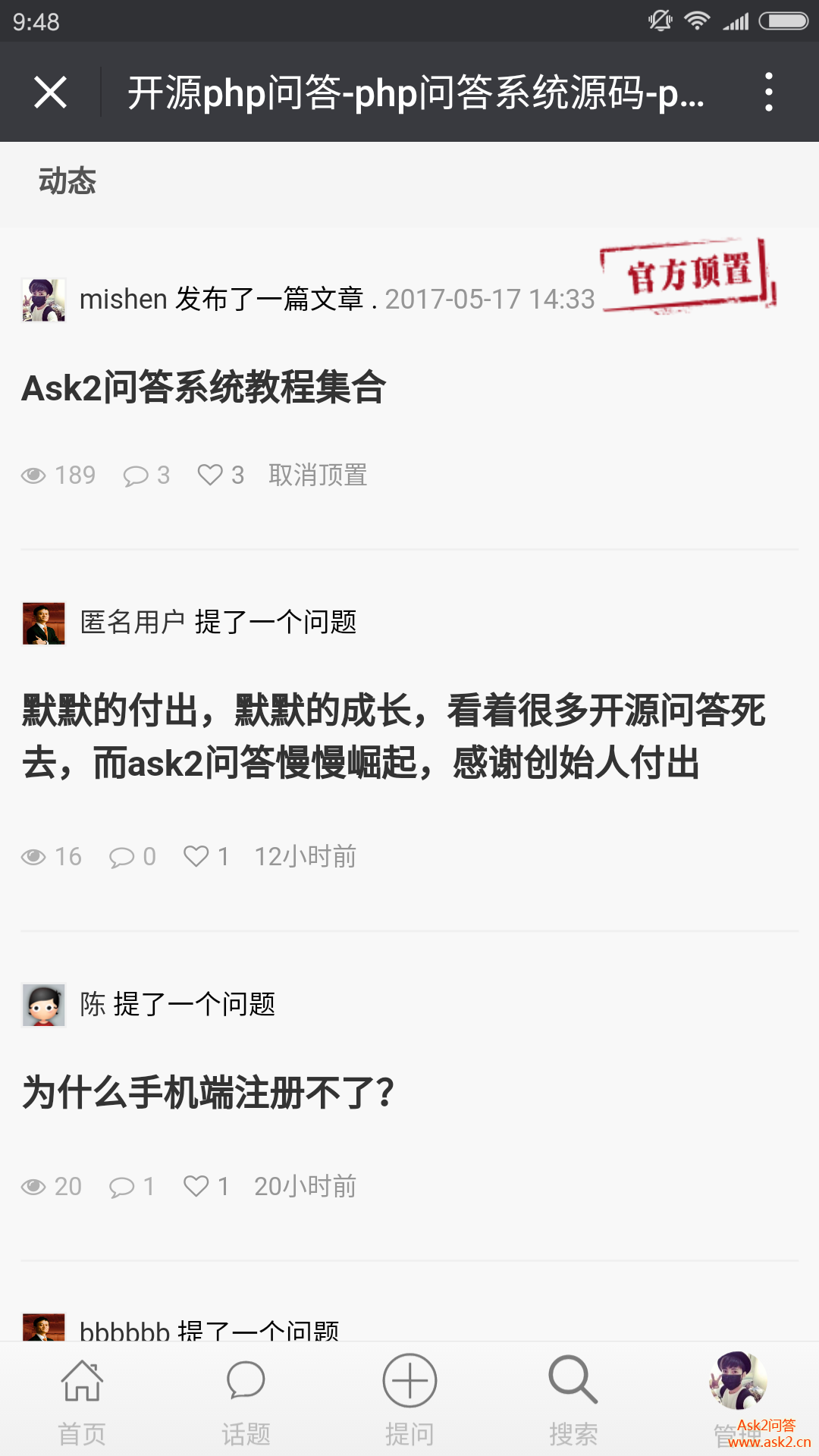
Task: Open the question 默默的付出，默默的成长
Action: [394, 736]
